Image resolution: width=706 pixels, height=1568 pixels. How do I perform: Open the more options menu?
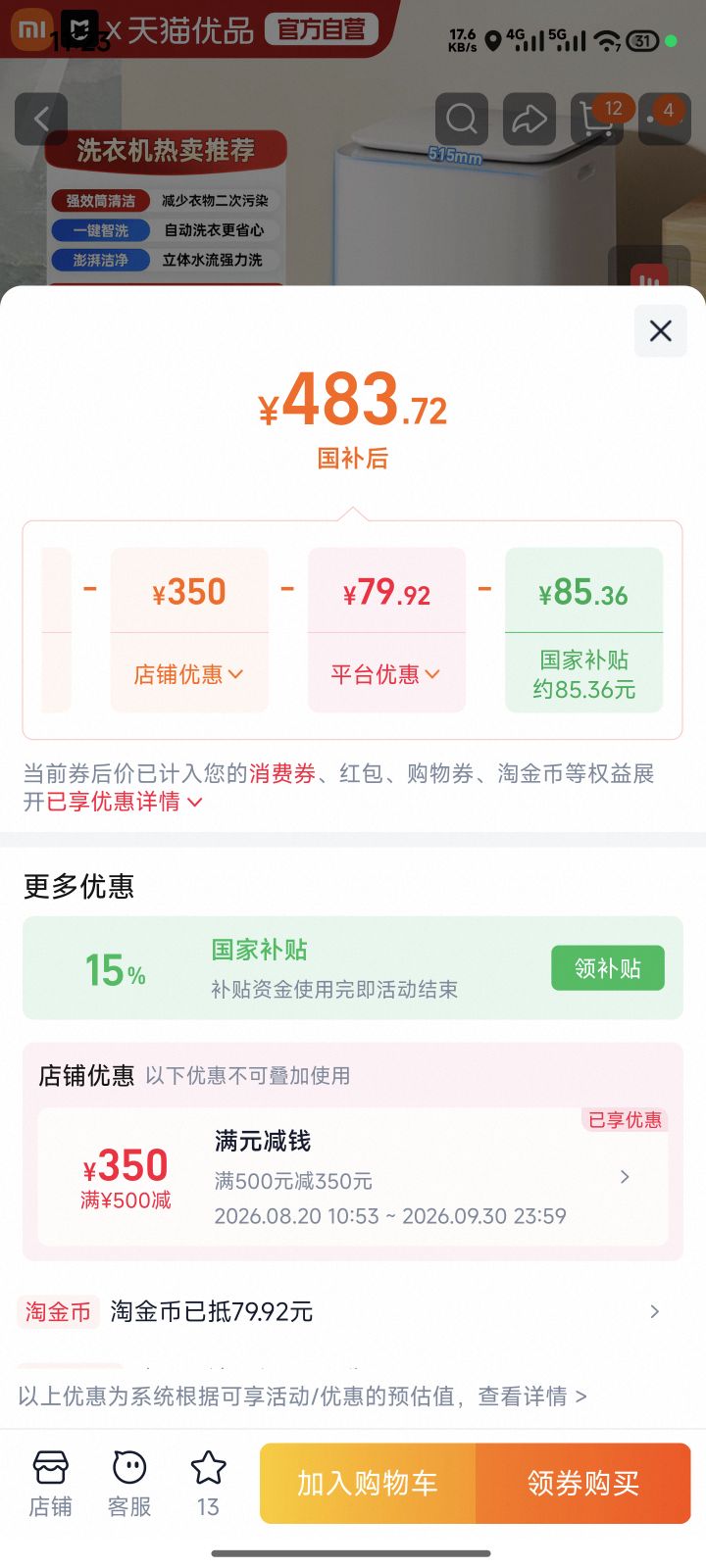click(x=665, y=120)
